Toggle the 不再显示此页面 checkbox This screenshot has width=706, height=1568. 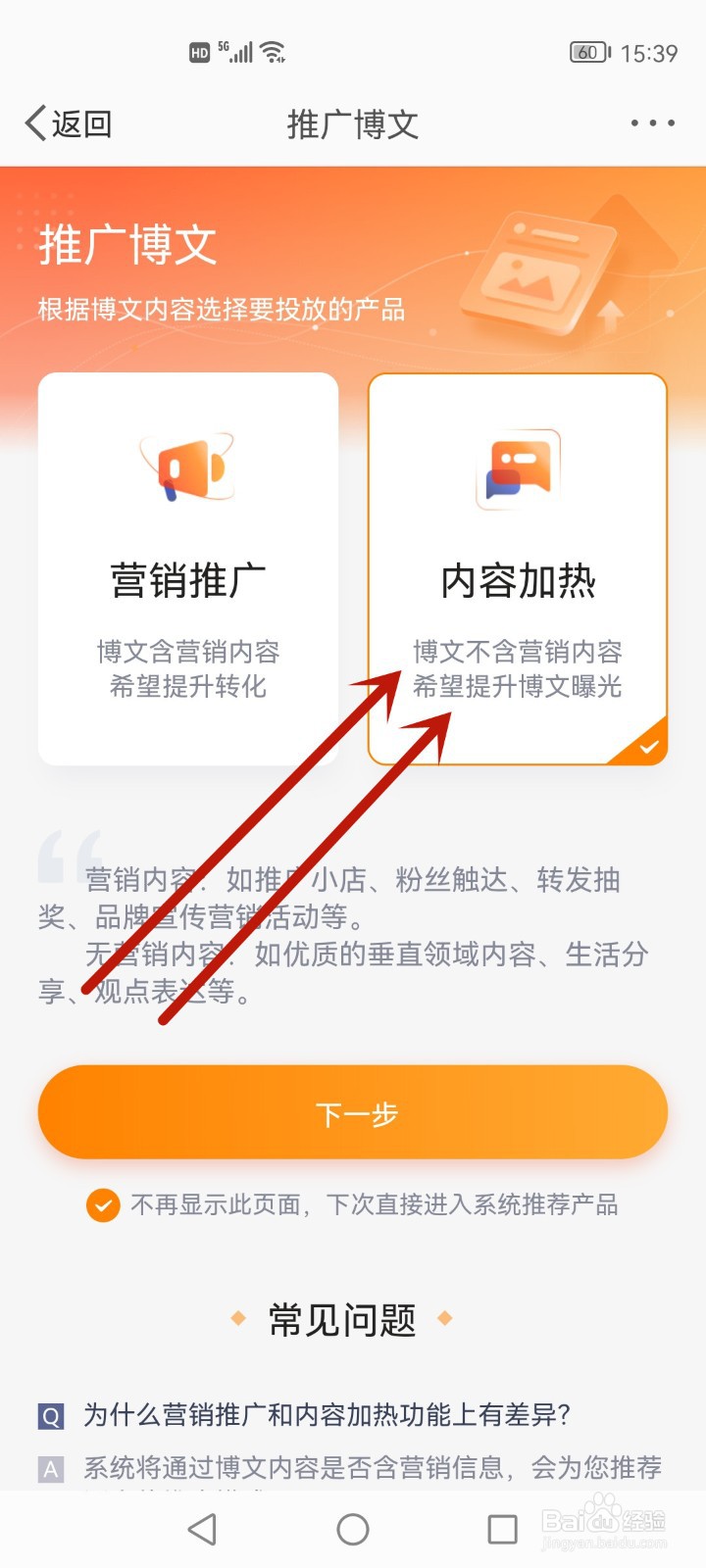click(x=103, y=1205)
